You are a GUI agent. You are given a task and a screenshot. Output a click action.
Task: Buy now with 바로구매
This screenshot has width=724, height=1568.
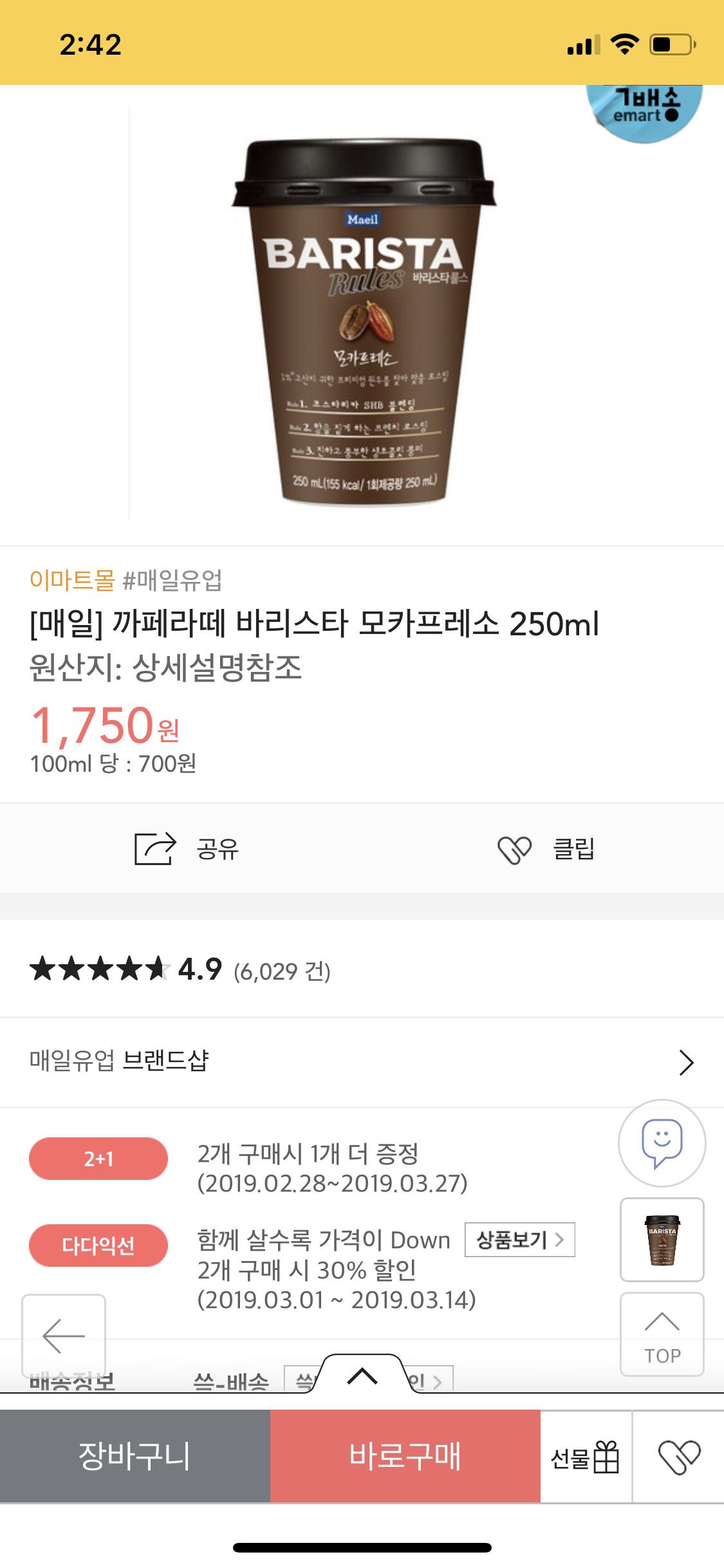tap(405, 1456)
